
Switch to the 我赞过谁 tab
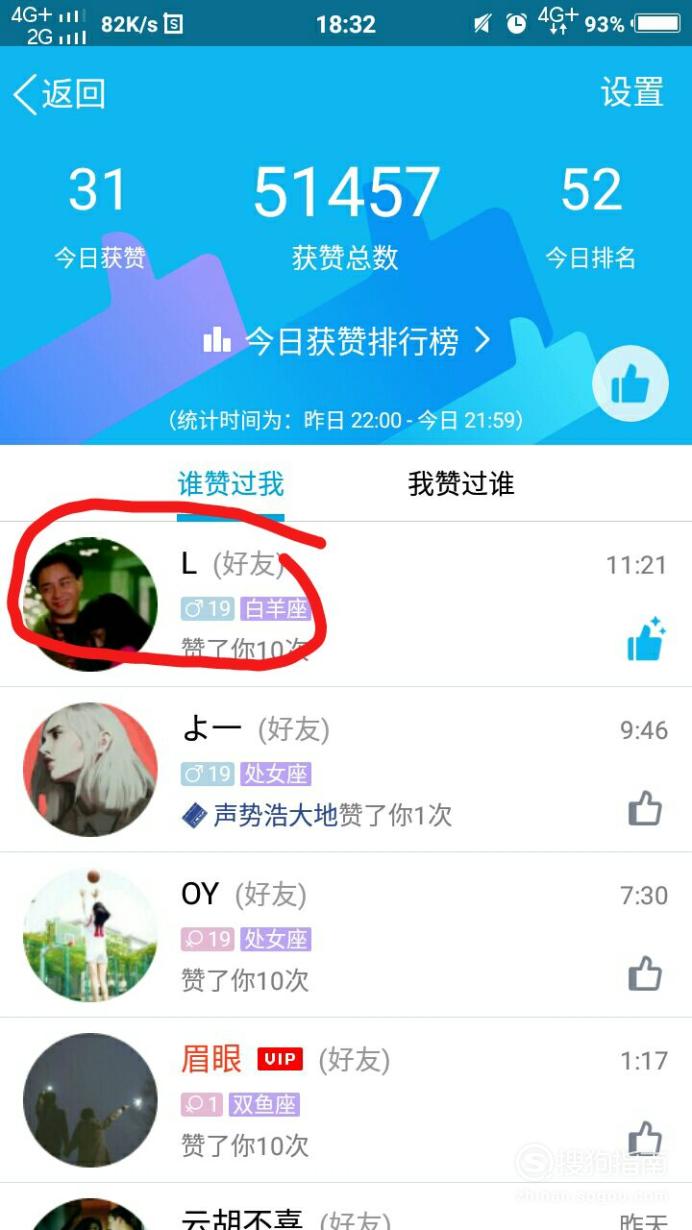pyautogui.click(x=461, y=484)
